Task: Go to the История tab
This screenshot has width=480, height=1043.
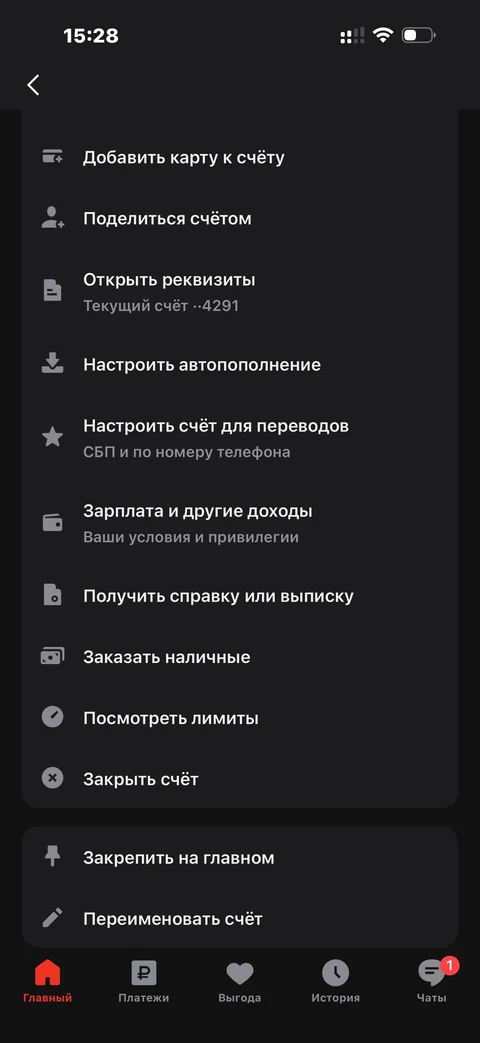Action: coord(336,981)
